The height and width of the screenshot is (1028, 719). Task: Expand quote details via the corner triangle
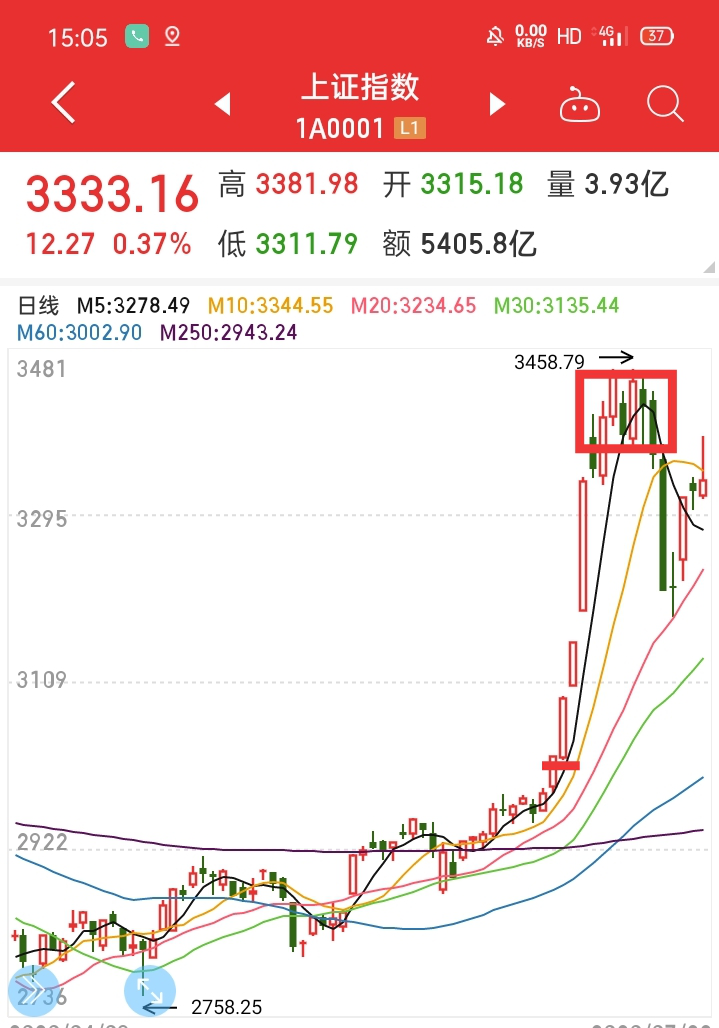[x=709, y=267]
